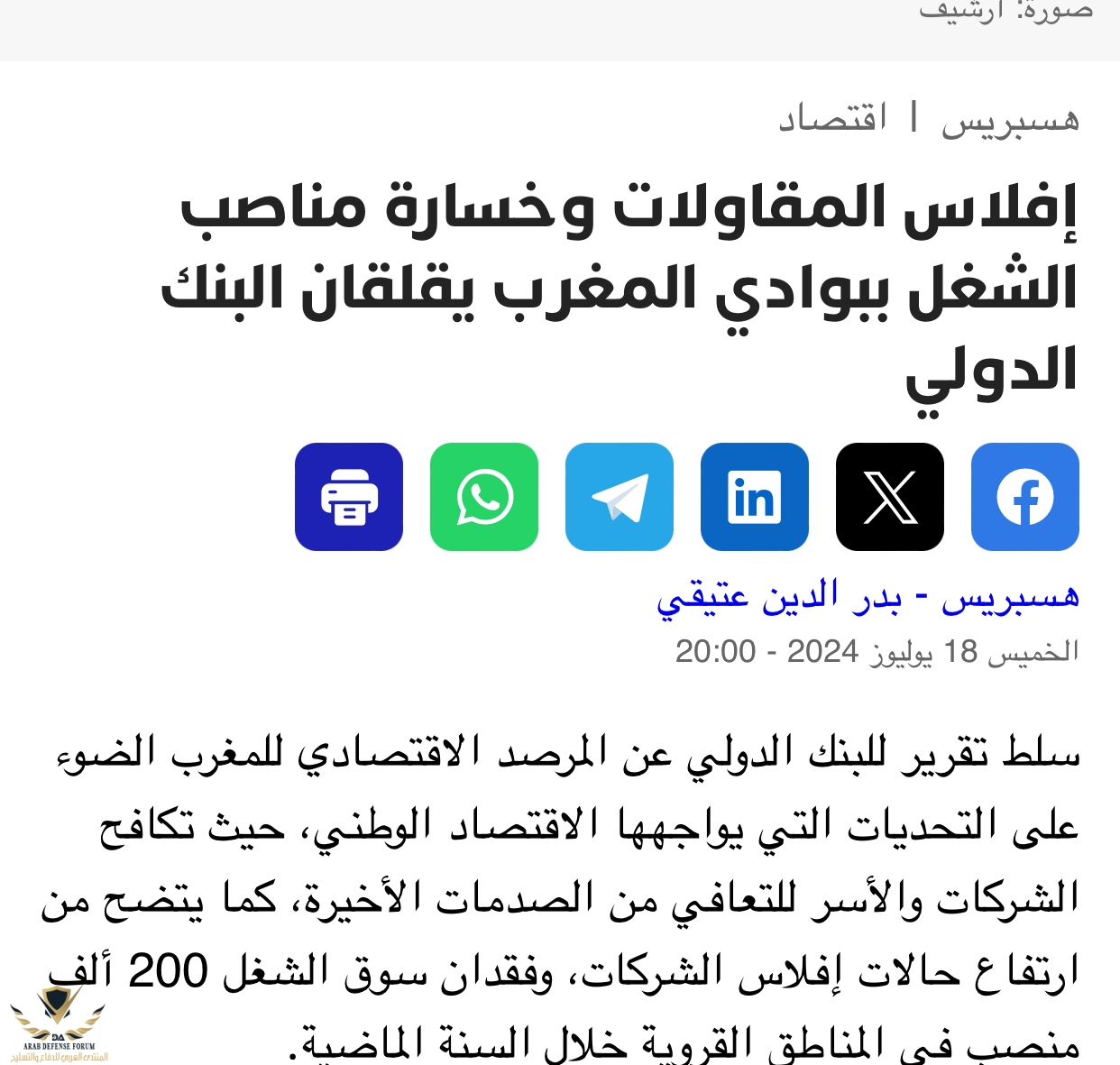Share the article via Telegram
This screenshot has width=1120, height=1065.
[619, 497]
